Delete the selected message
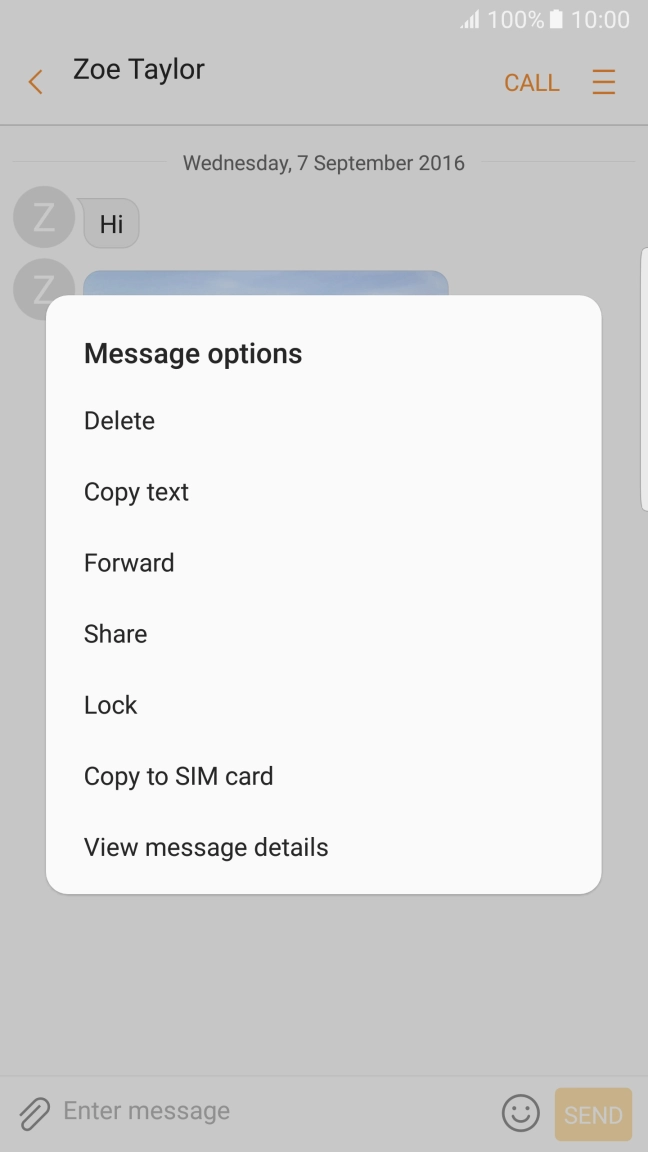Viewport: 648px width, 1152px height. (120, 421)
